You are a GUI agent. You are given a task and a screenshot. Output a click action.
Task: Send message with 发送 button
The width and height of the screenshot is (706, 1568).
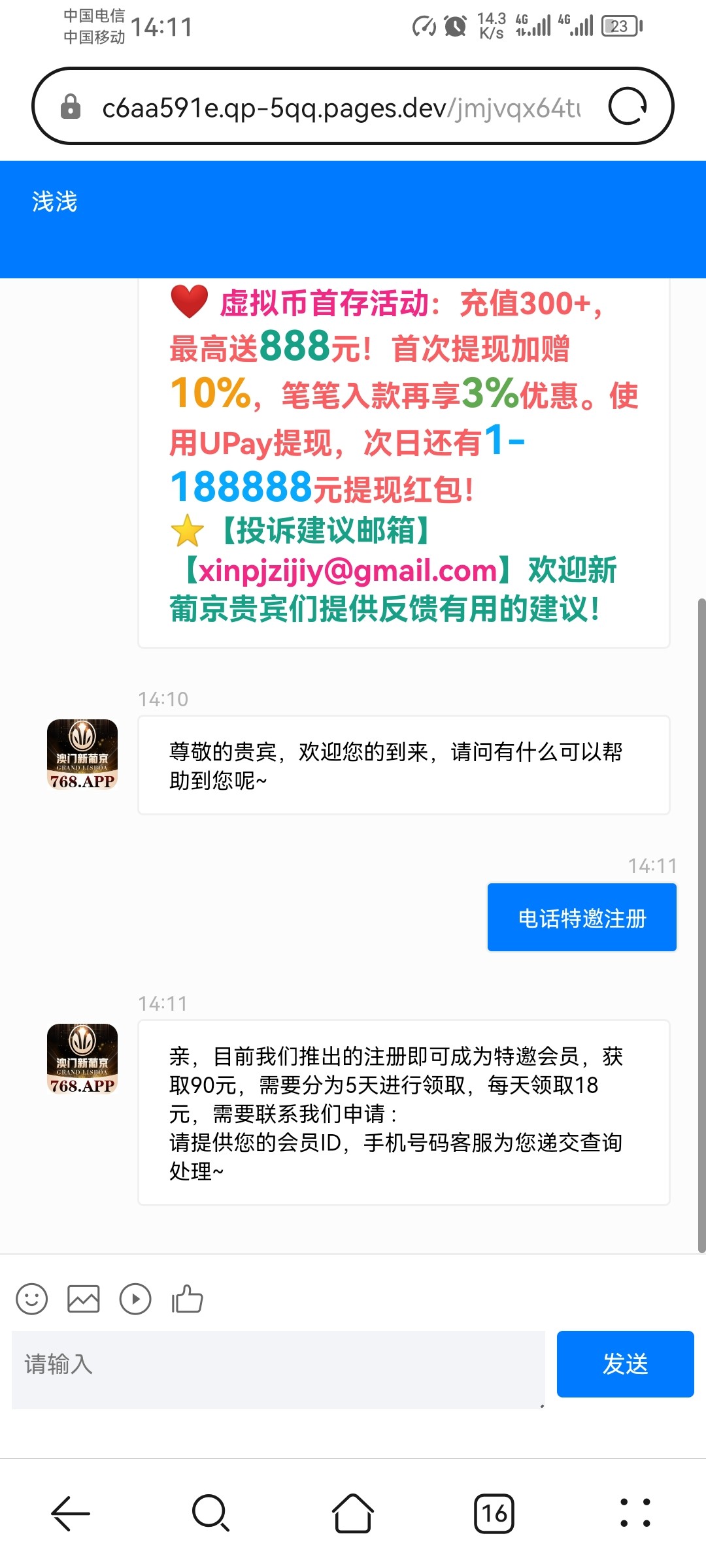(x=625, y=1364)
